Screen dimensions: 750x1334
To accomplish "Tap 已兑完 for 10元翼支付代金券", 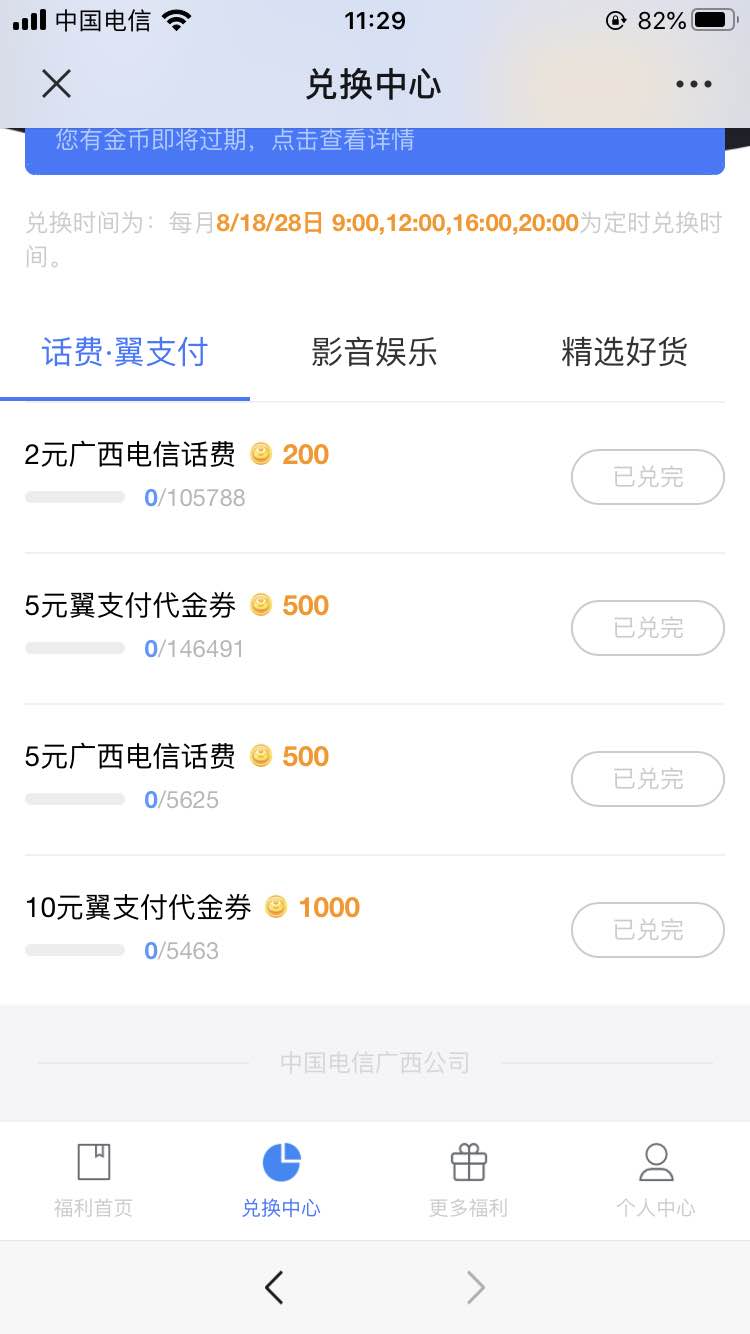I will [647, 930].
